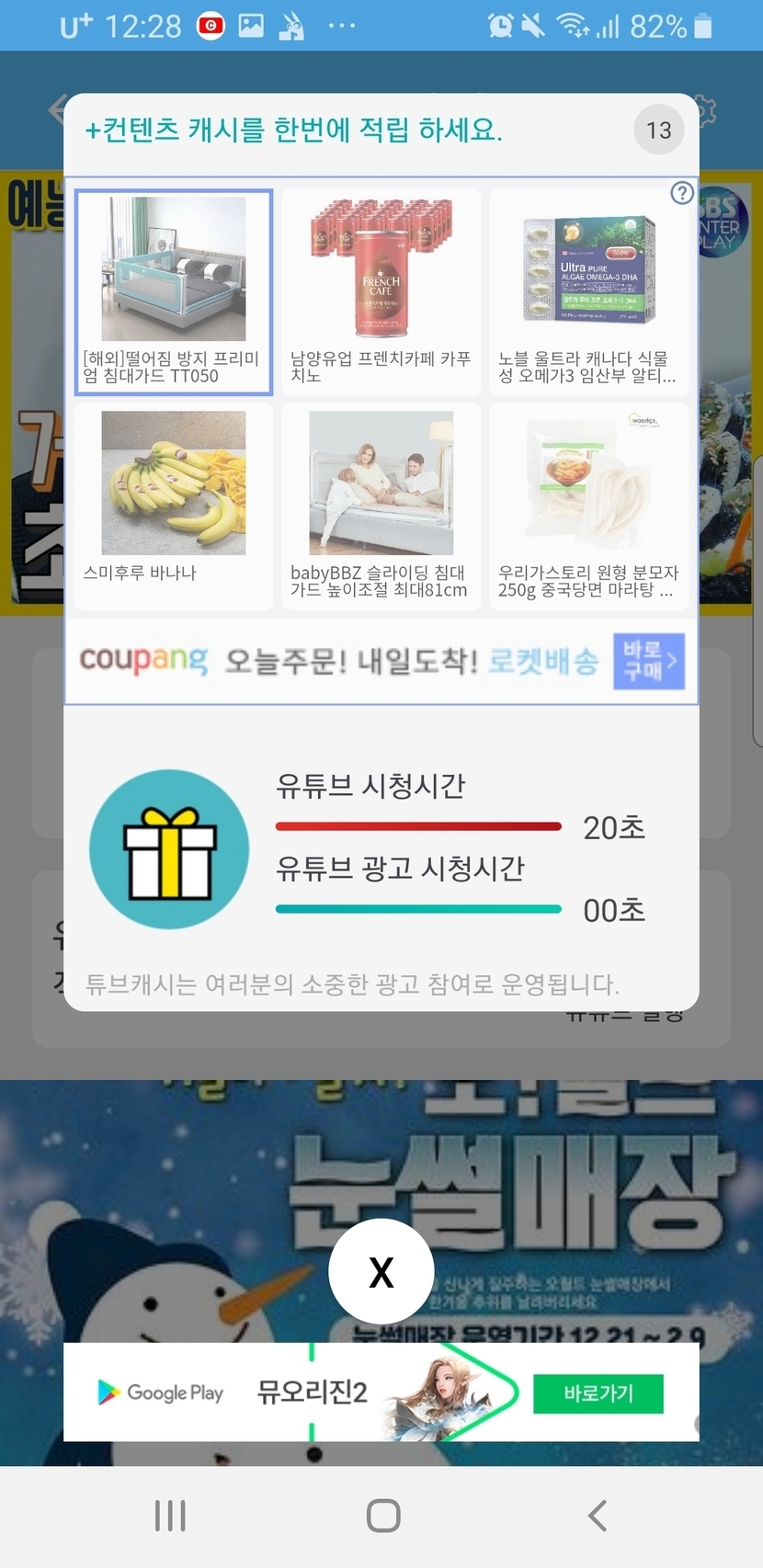Image resolution: width=763 pixels, height=1568 pixels.
Task: Open the ad info question mark icon
Action: [682, 193]
